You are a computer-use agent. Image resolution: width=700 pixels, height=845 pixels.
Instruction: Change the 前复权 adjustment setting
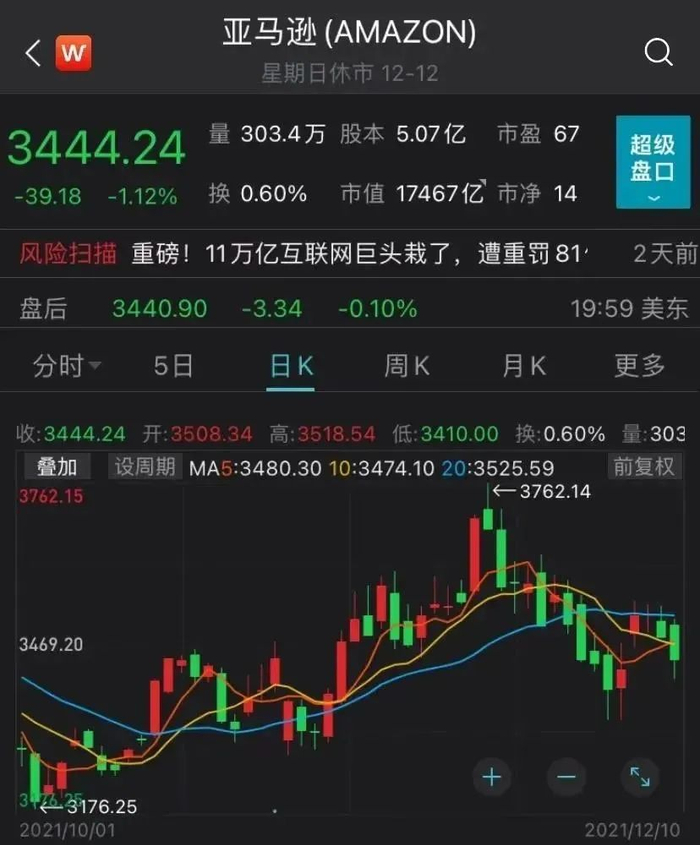[x=644, y=467]
